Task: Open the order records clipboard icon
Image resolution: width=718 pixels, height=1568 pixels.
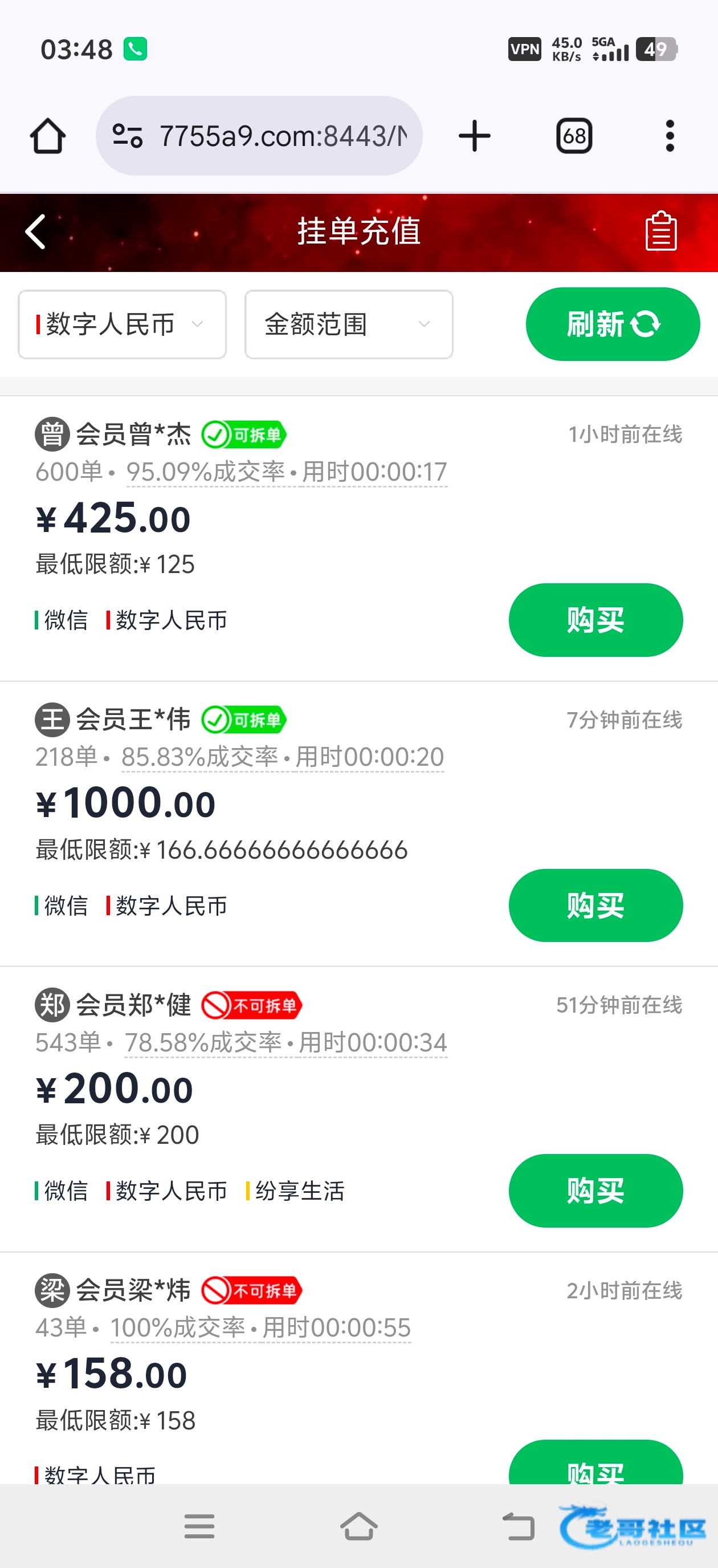Action: pyautogui.click(x=661, y=231)
